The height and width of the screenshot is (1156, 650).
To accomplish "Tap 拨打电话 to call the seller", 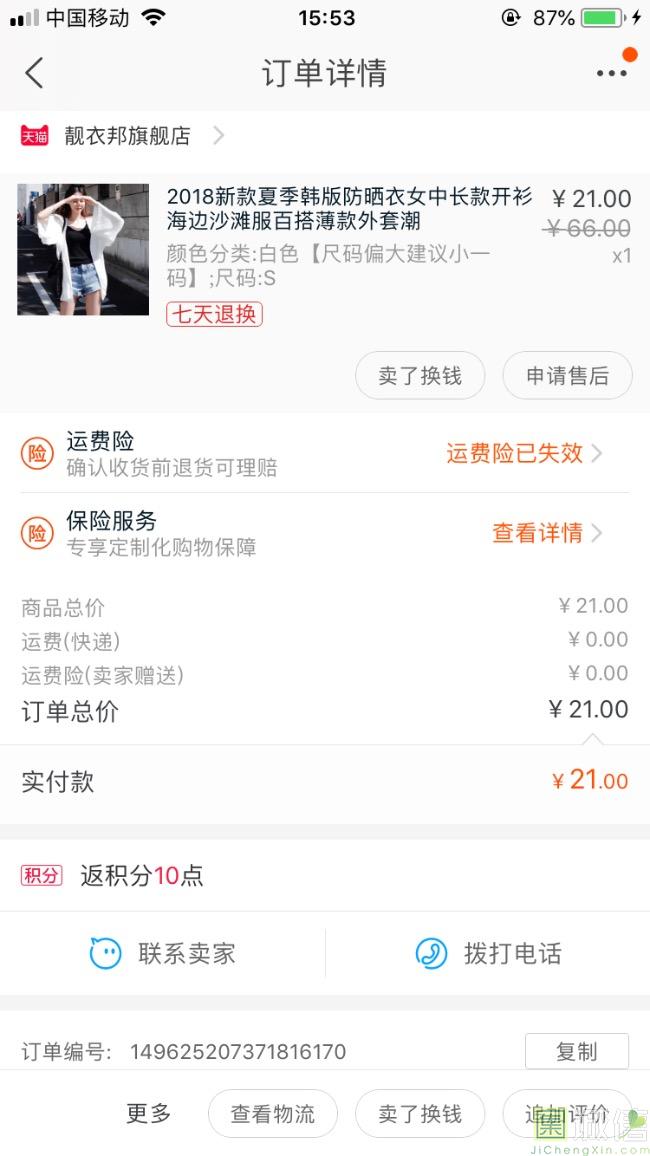I will tap(488, 953).
